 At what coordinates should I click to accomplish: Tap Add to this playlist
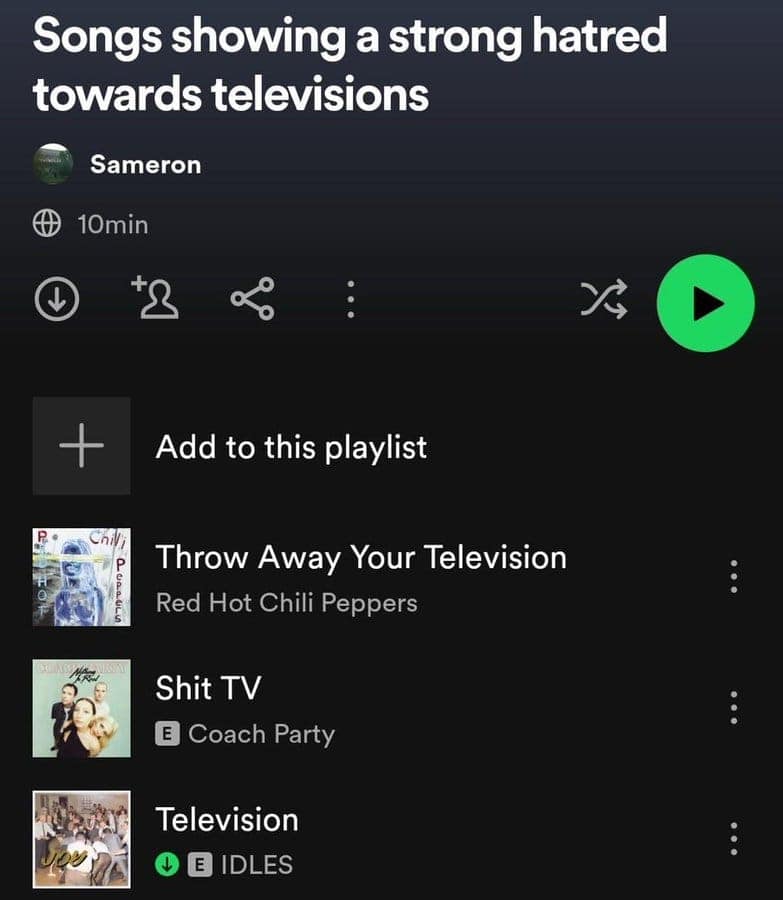pos(290,446)
